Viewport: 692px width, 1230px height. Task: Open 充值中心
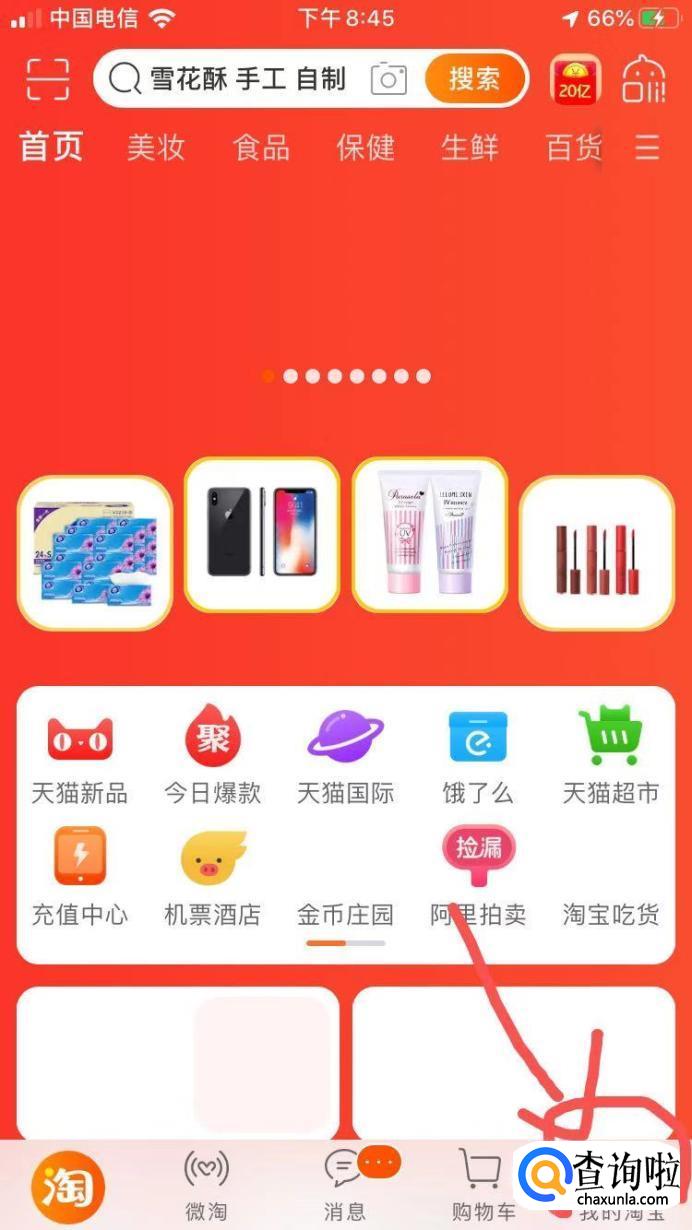click(80, 875)
